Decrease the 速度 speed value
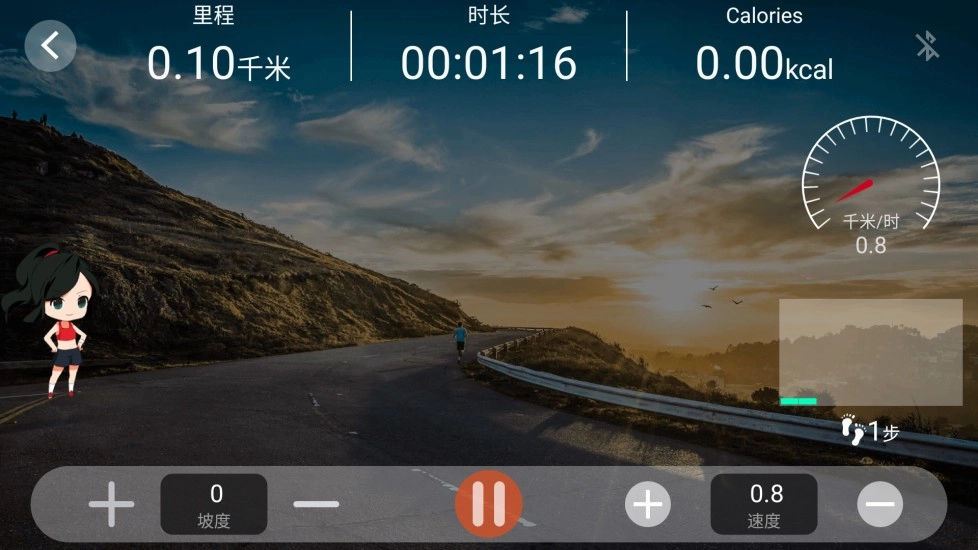The image size is (978, 550). 880,504
